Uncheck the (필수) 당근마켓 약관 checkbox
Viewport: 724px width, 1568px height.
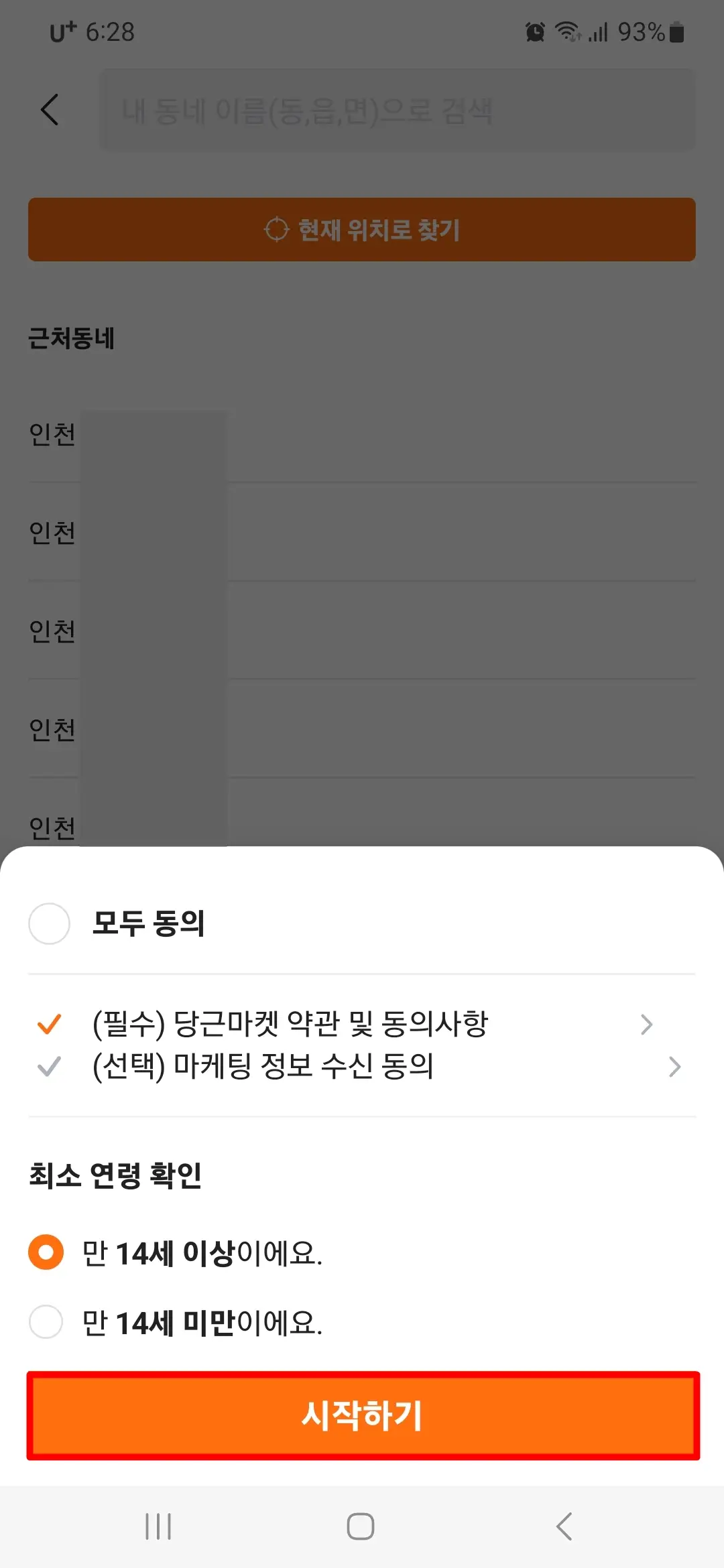[x=48, y=1023]
